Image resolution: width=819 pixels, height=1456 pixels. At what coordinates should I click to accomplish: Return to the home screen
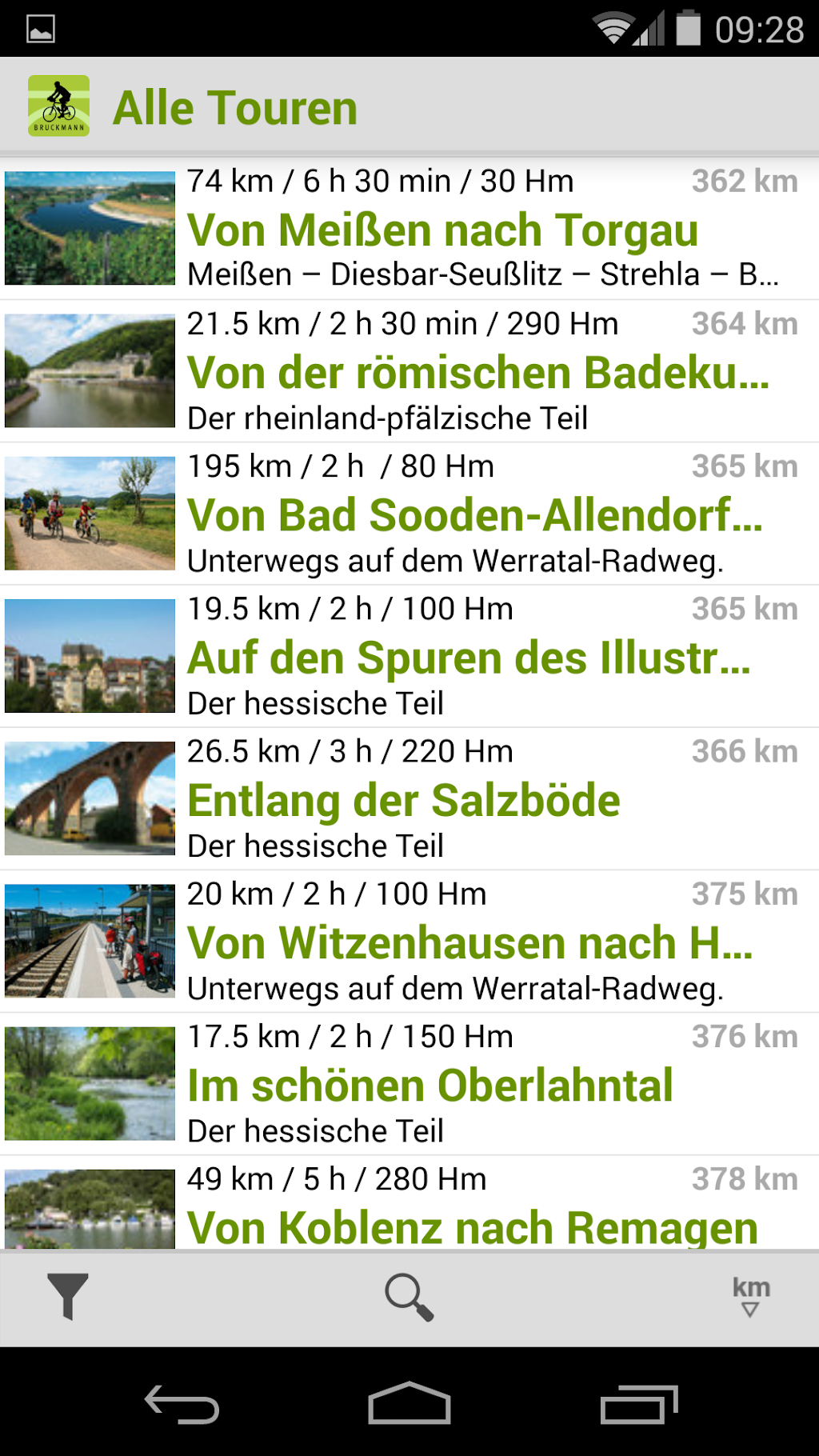click(409, 1404)
